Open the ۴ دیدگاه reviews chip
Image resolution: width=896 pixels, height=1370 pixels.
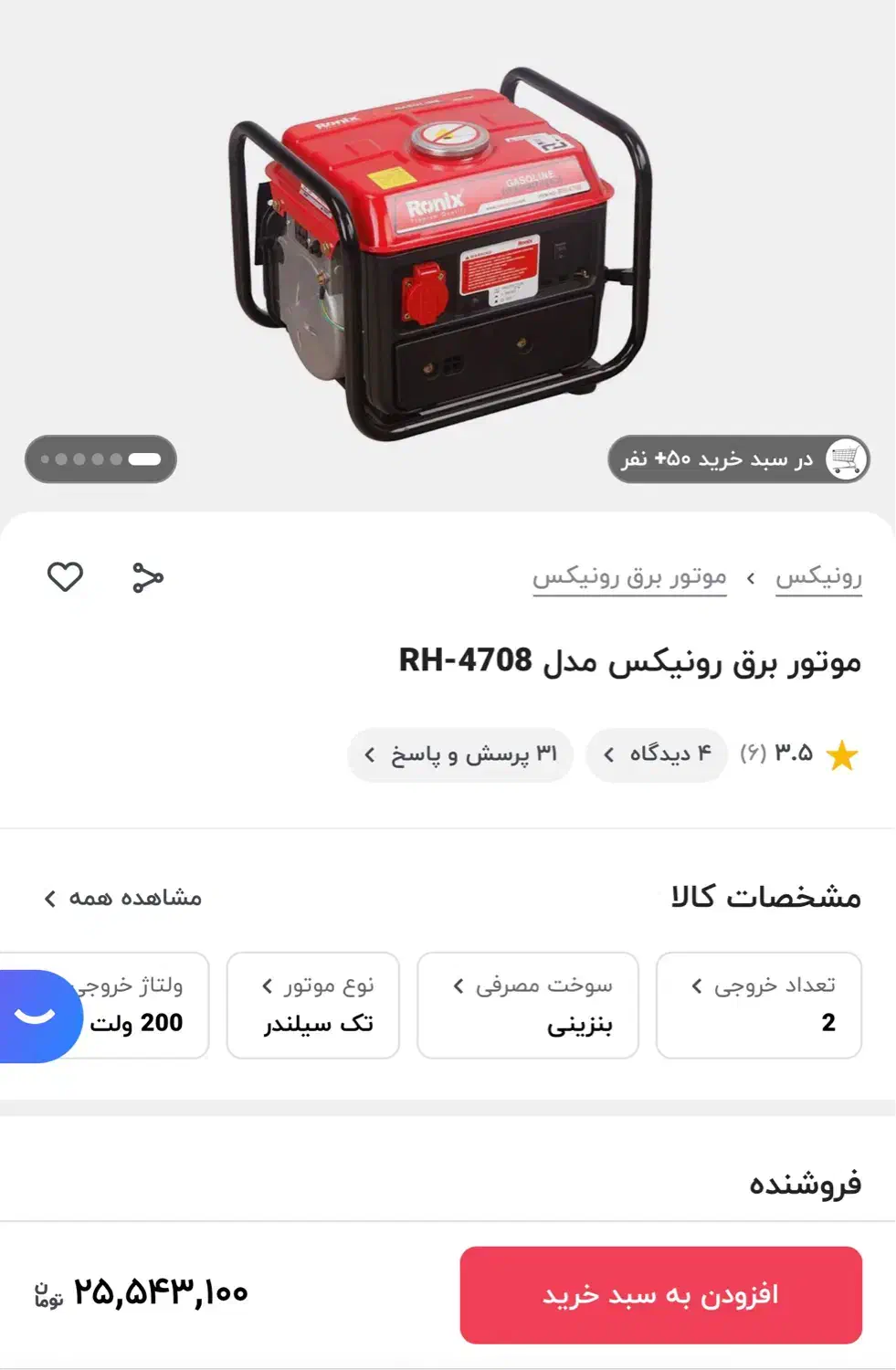(x=657, y=754)
